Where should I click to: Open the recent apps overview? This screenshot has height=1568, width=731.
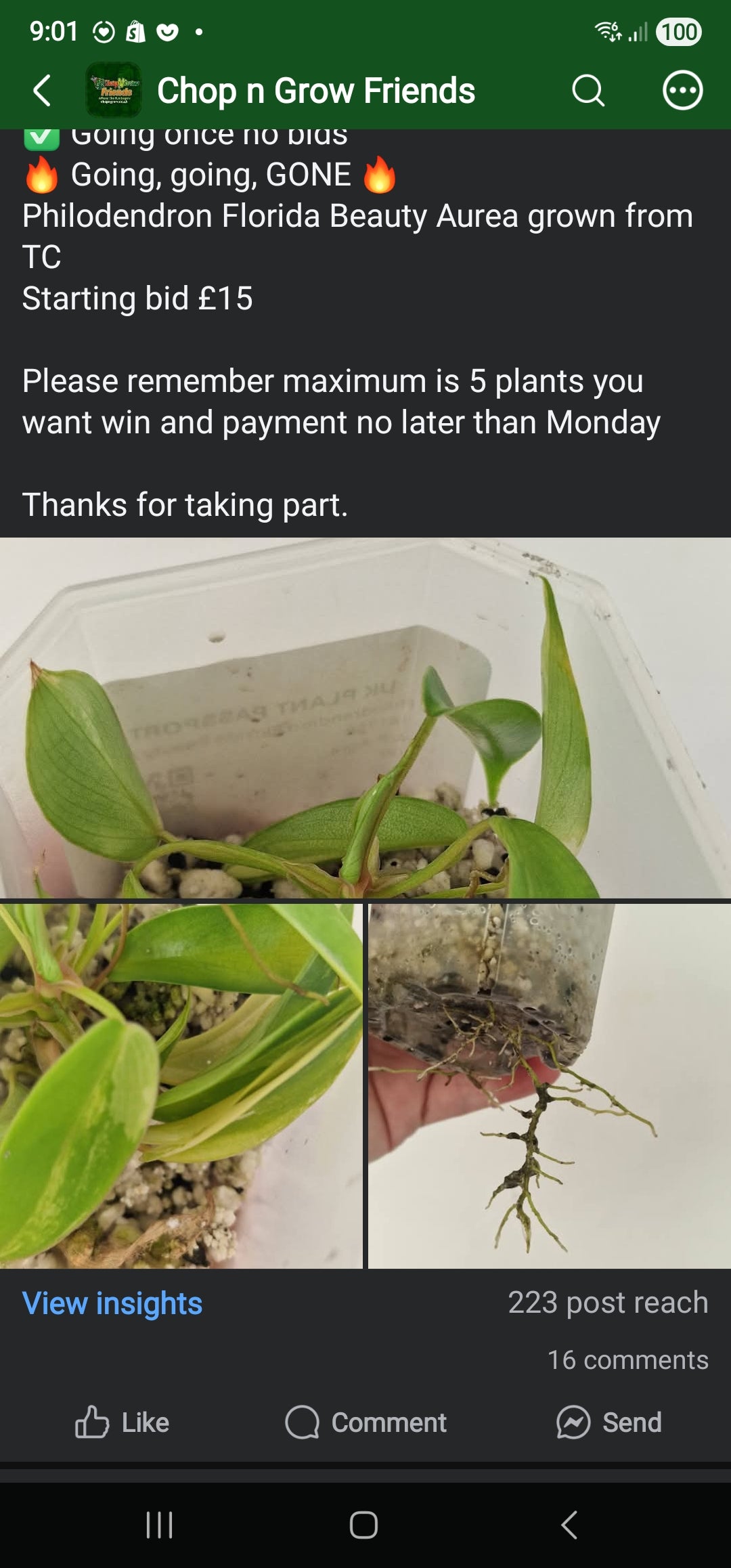click(160, 1525)
